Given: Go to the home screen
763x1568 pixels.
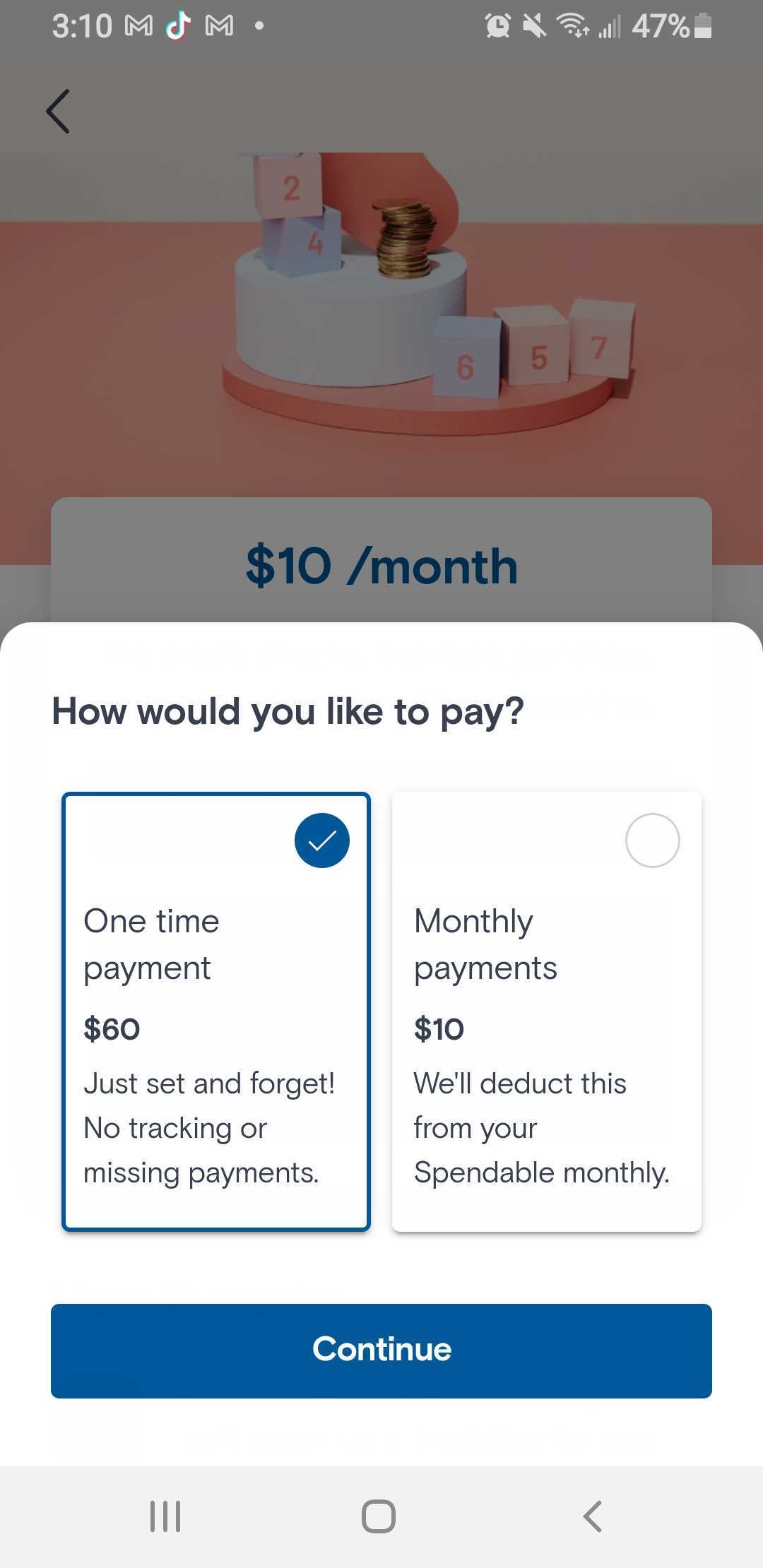Looking at the screenshot, I should click(379, 1516).
